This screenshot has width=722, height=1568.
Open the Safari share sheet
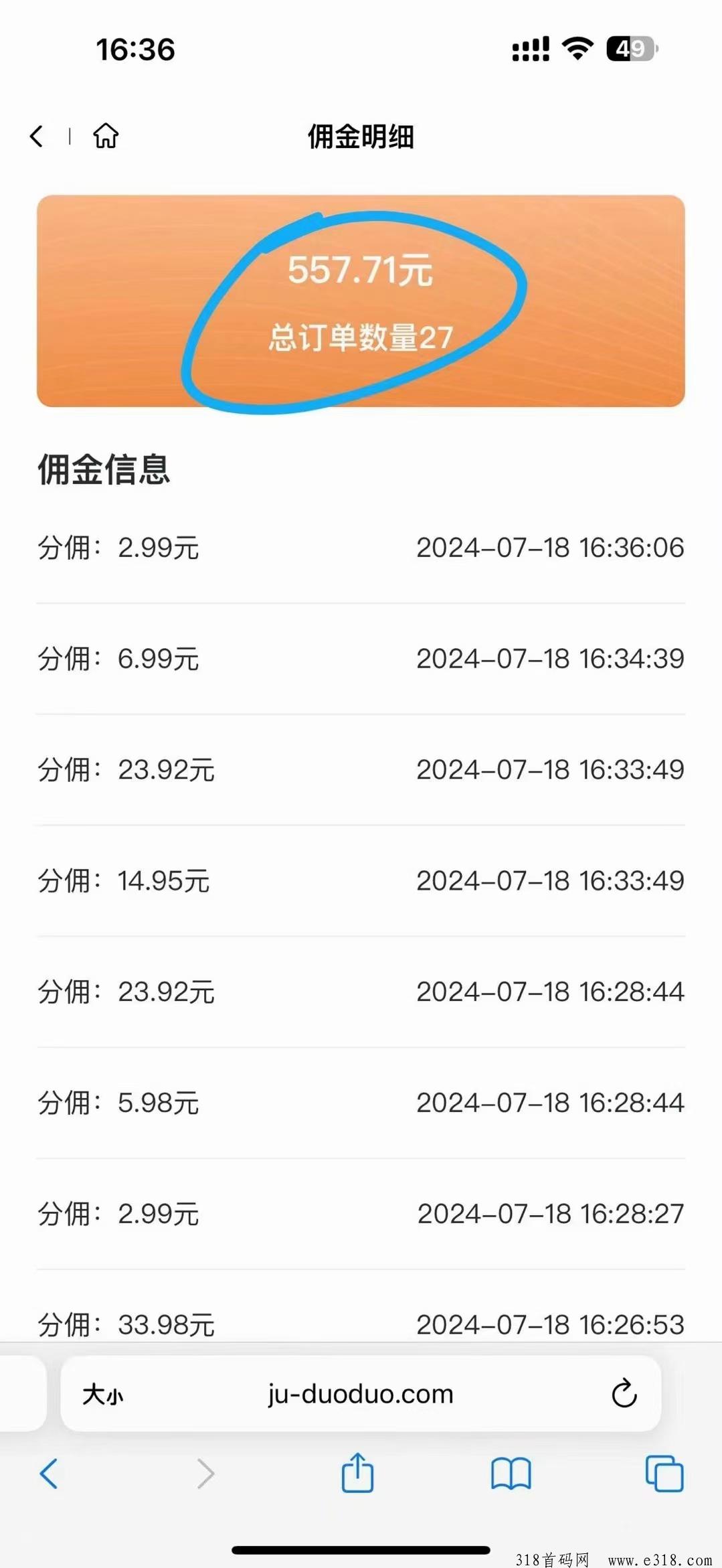[x=357, y=1472]
